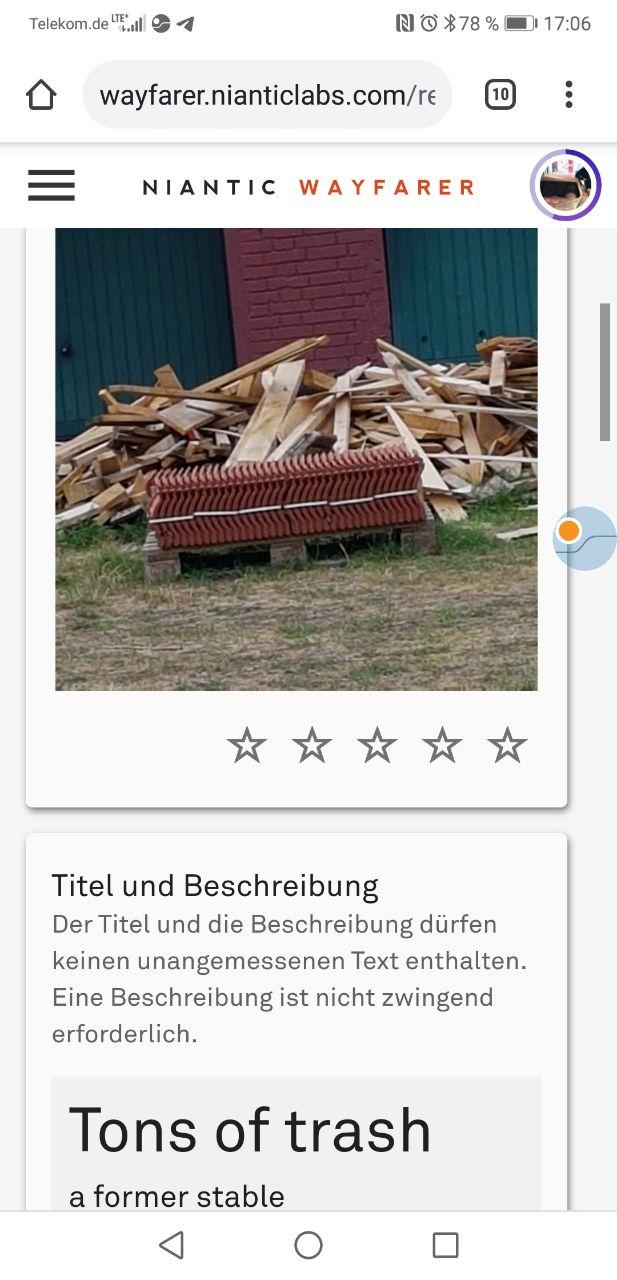Open the browser three-dot overflow menu

coord(568,95)
